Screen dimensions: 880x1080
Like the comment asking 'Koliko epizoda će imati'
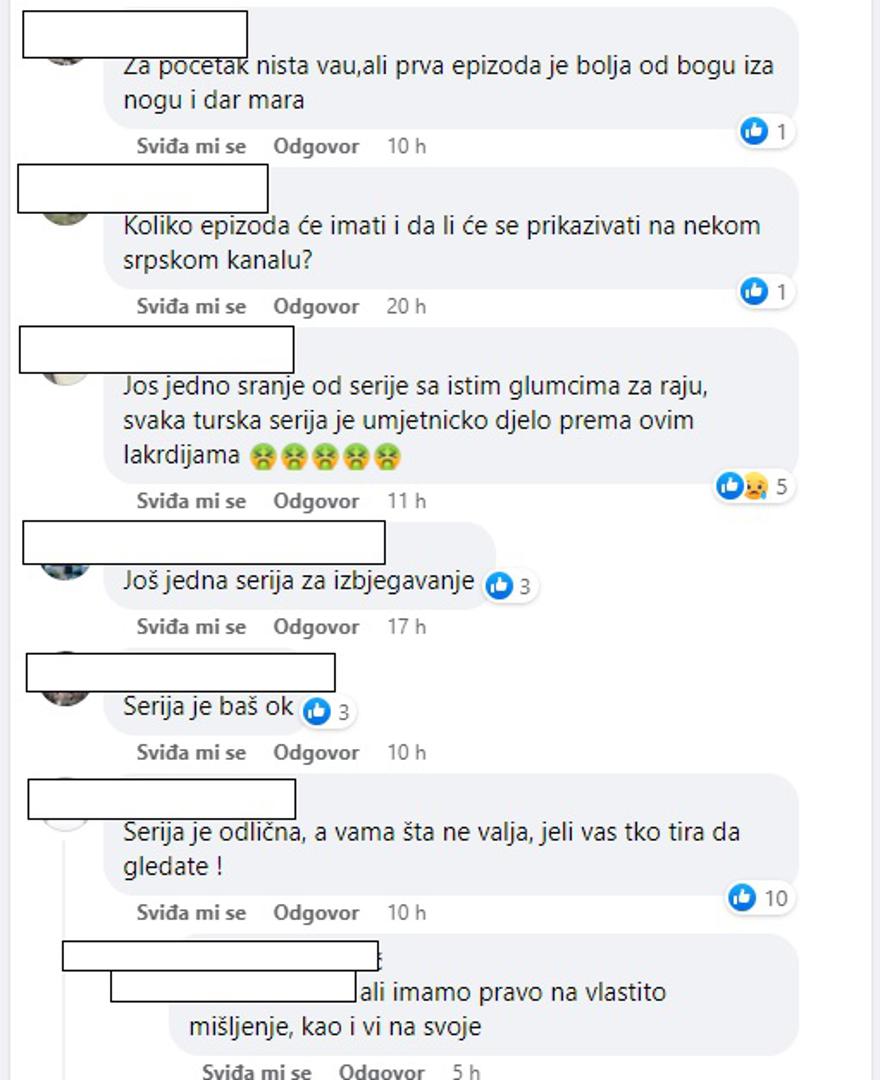[x=191, y=306]
